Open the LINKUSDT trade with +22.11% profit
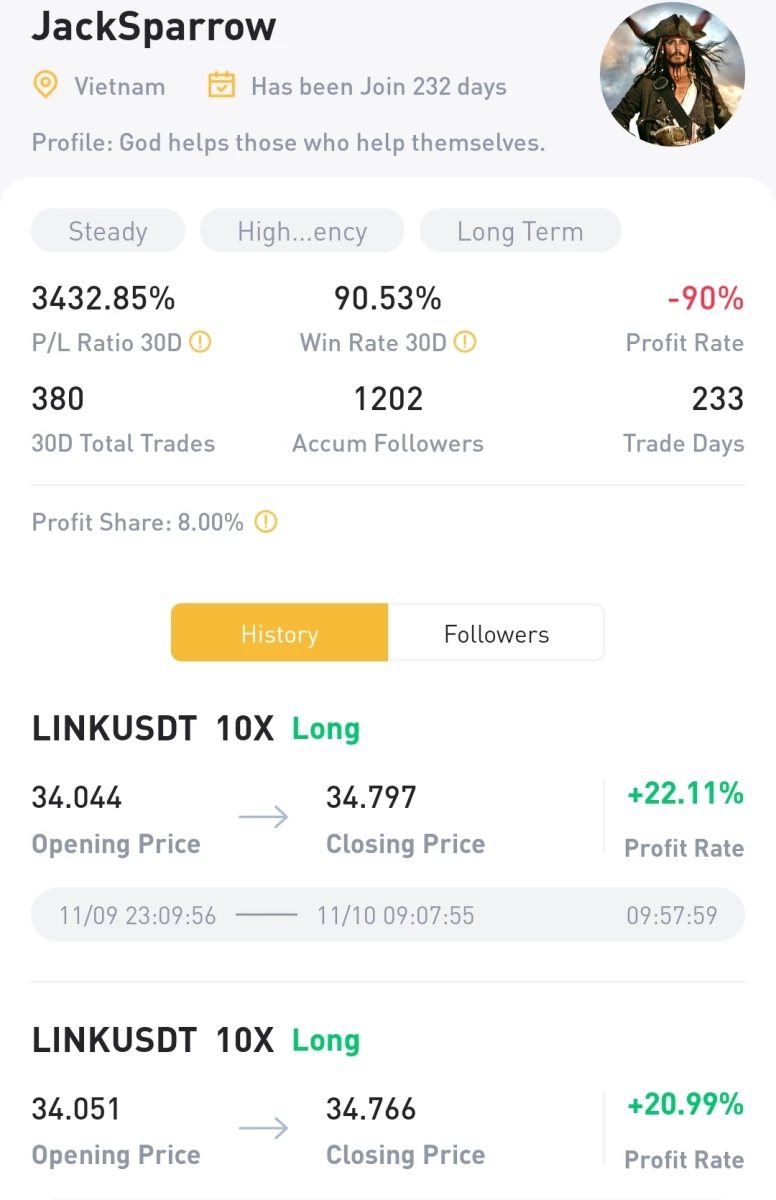The image size is (776, 1200). click(388, 829)
